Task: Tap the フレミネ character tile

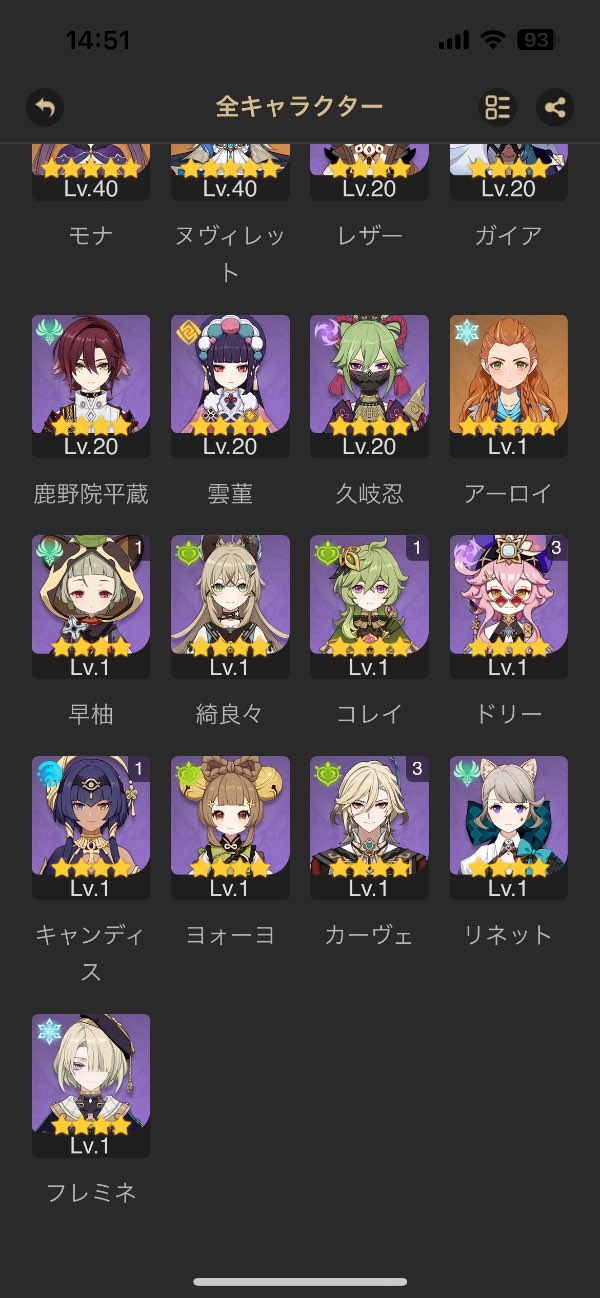Action: coord(91,1085)
